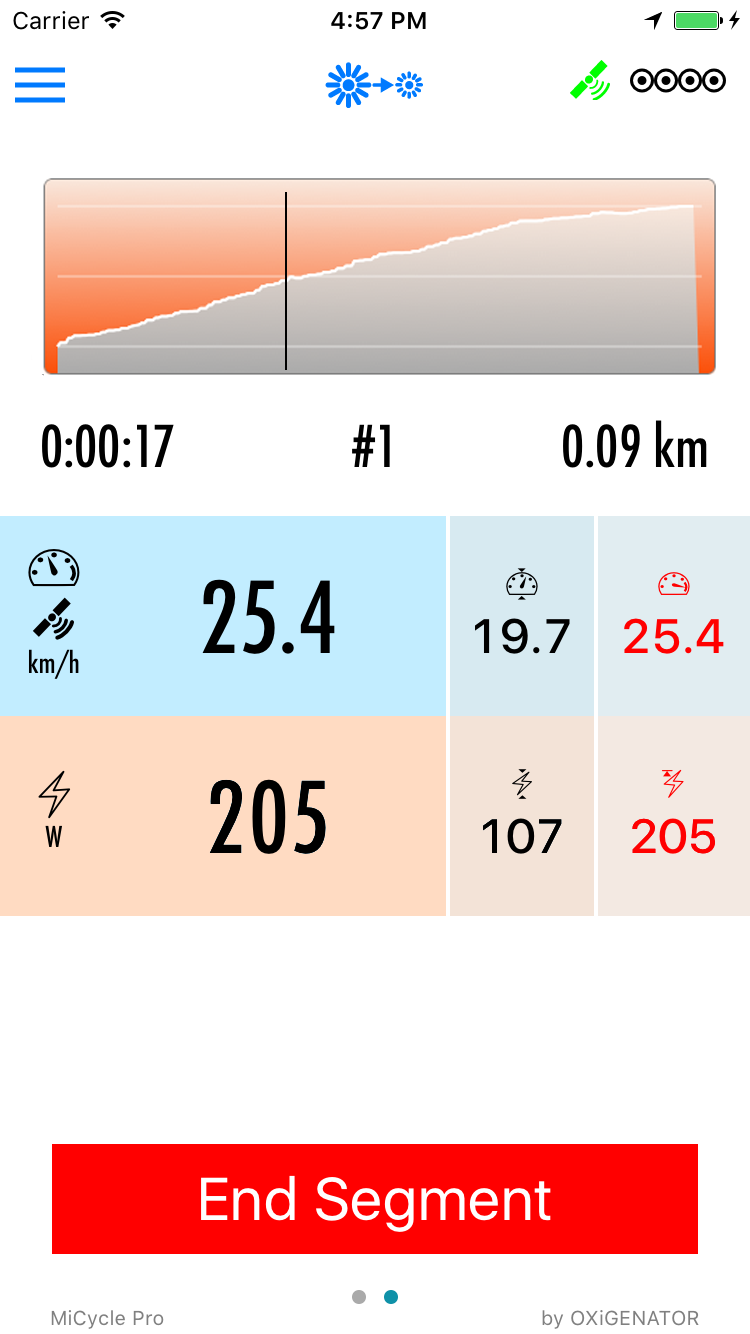This screenshot has height=1334, width=750.
Task: Tap End Segment button
Action: point(375,1199)
